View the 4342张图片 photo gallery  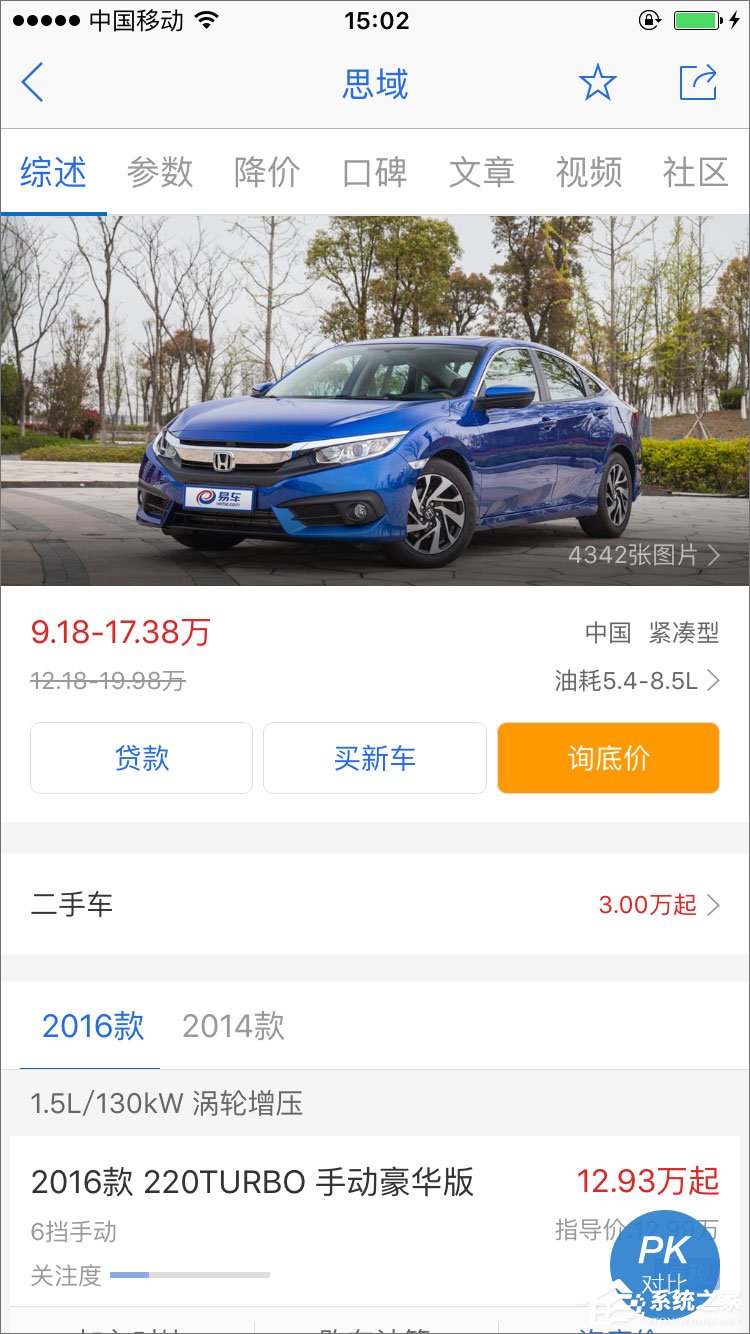643,555
